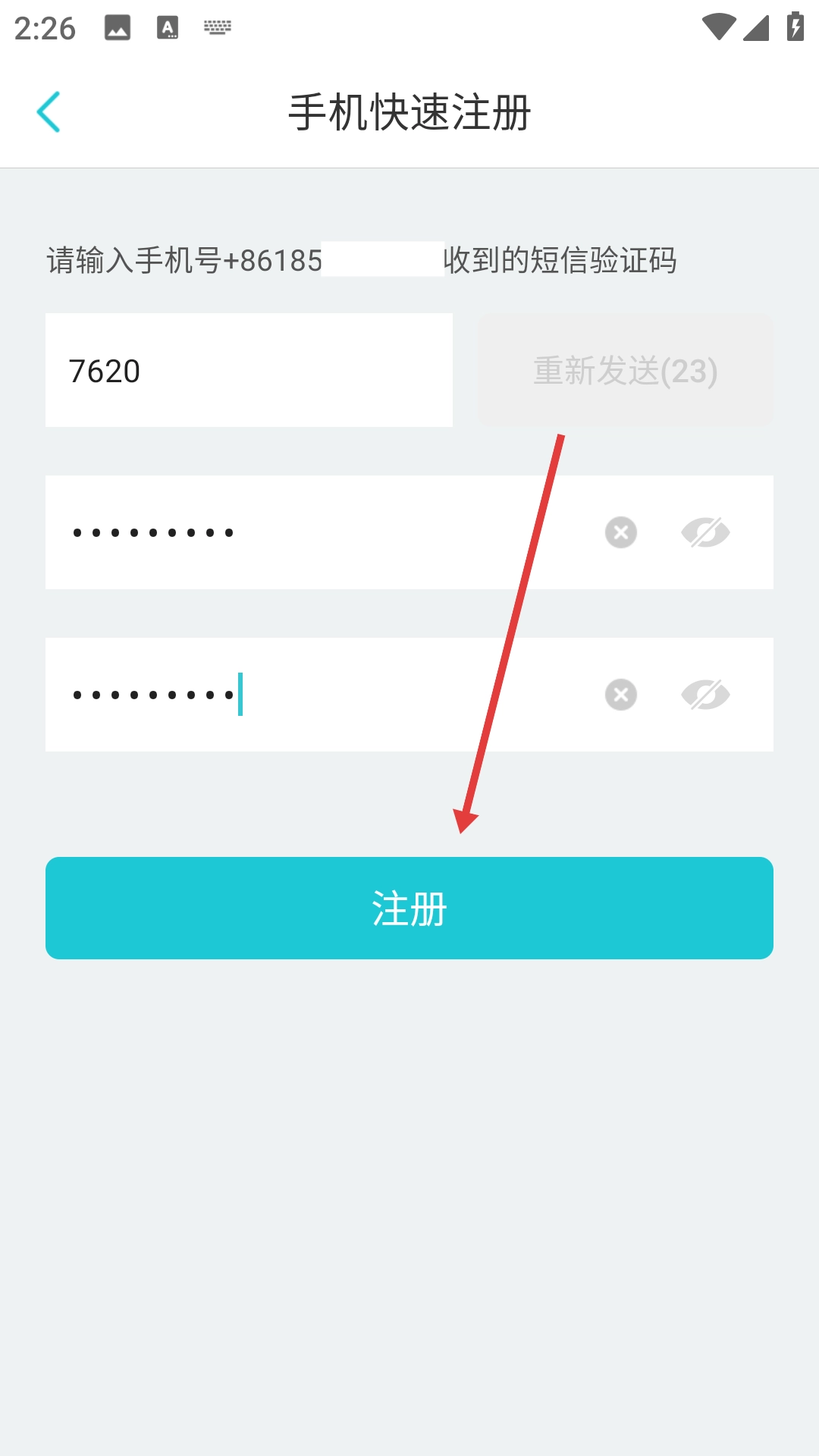
Task: Focus the first password field
Action: tap(318, 532)
